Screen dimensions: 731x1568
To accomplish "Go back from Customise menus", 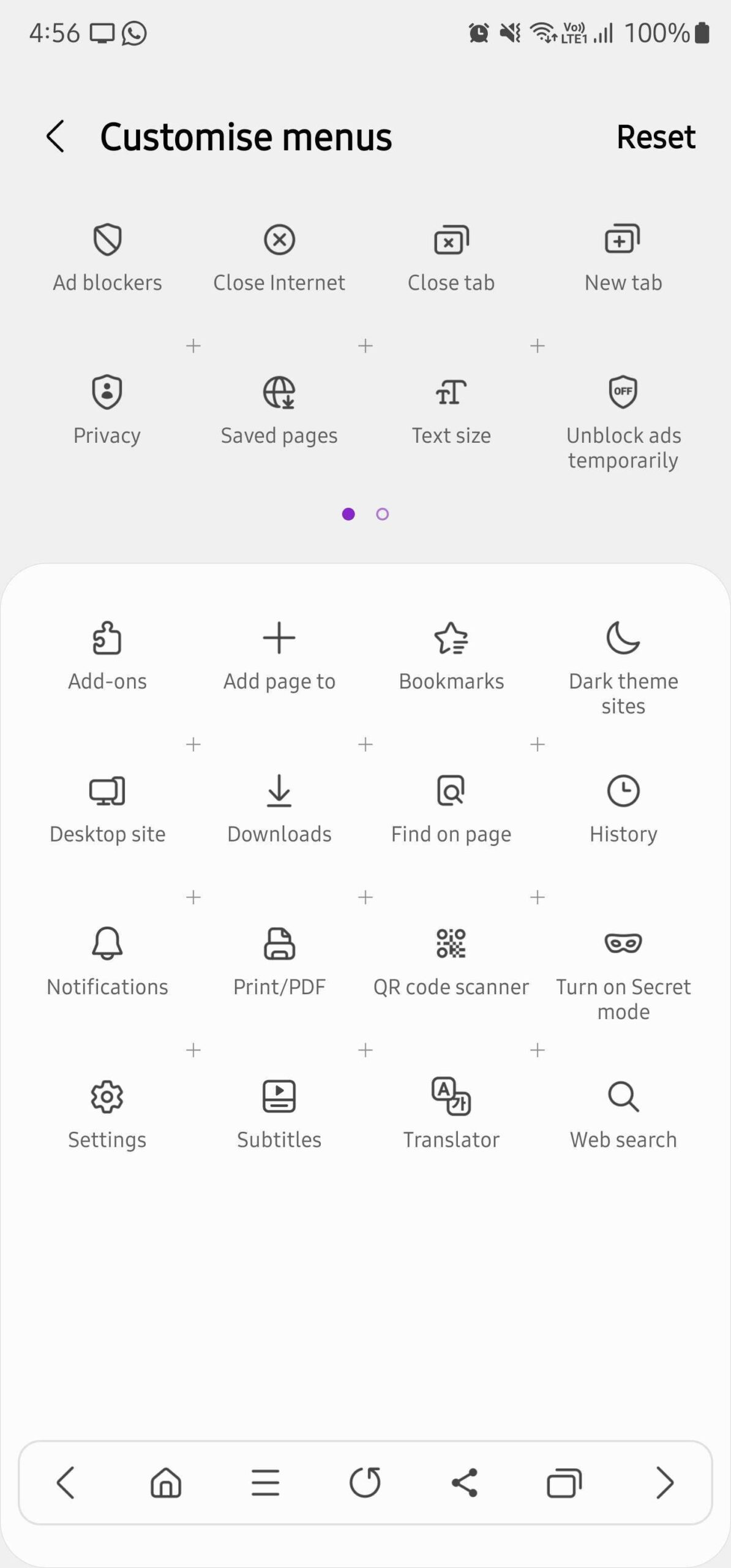I will tap(56, 136).
